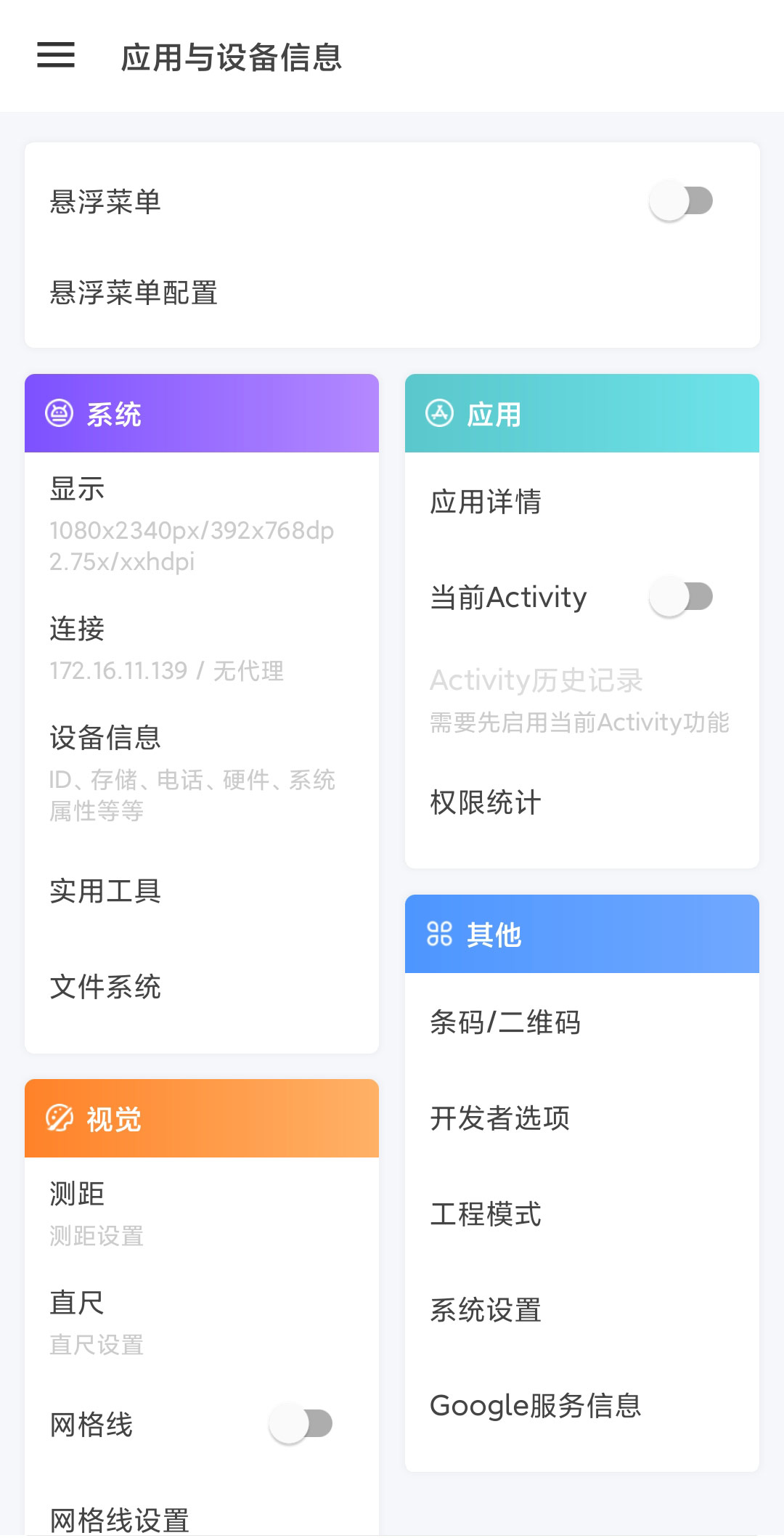784x1538 pixels.
Task: Open 开发者选项 developer options
Action: pyautogui.click(x=499, y=1118)
